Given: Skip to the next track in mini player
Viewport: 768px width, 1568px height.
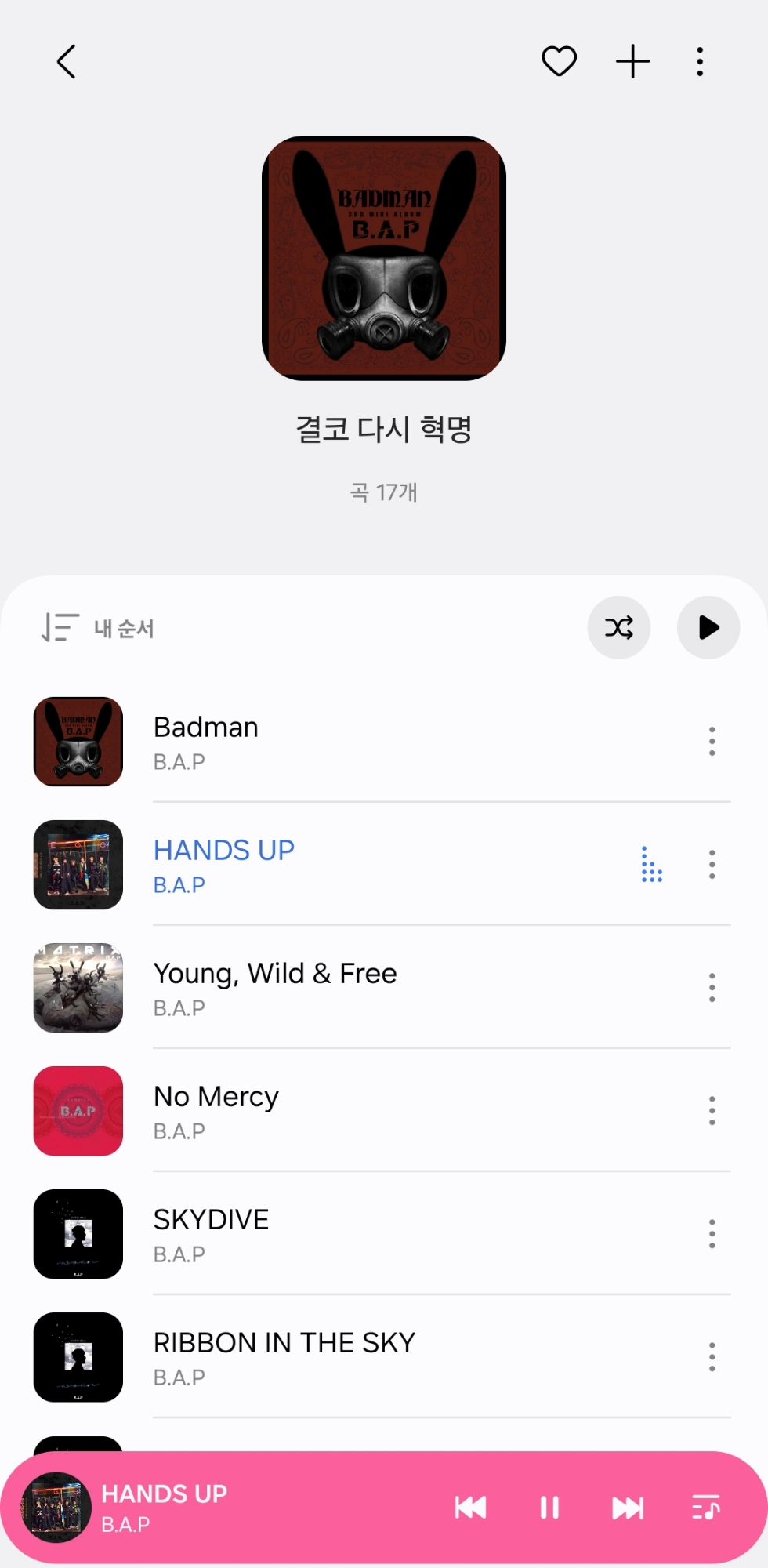Looking at the screenshot, I should (x=628, y=1507).
